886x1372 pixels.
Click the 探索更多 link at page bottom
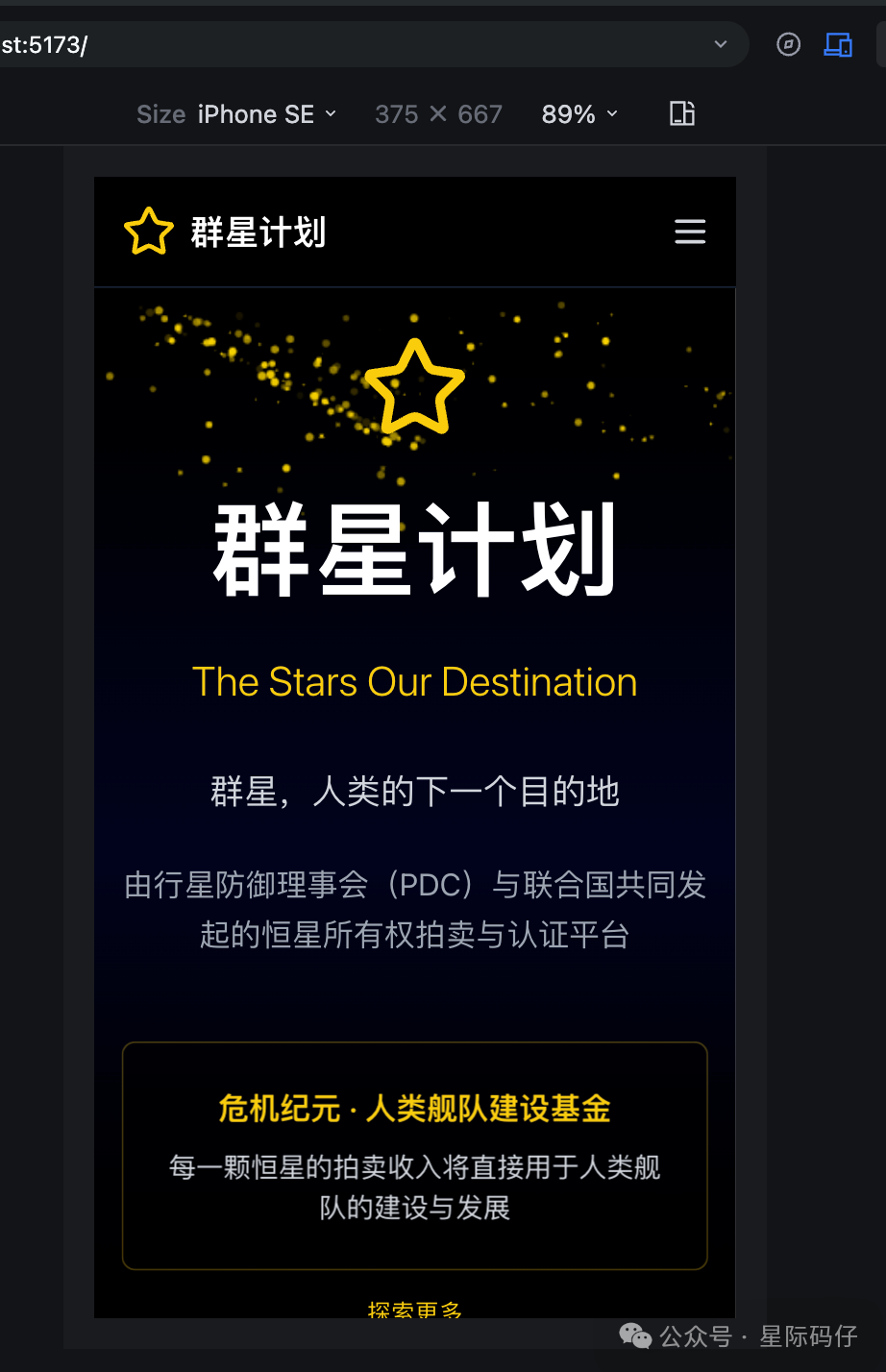414,1307
